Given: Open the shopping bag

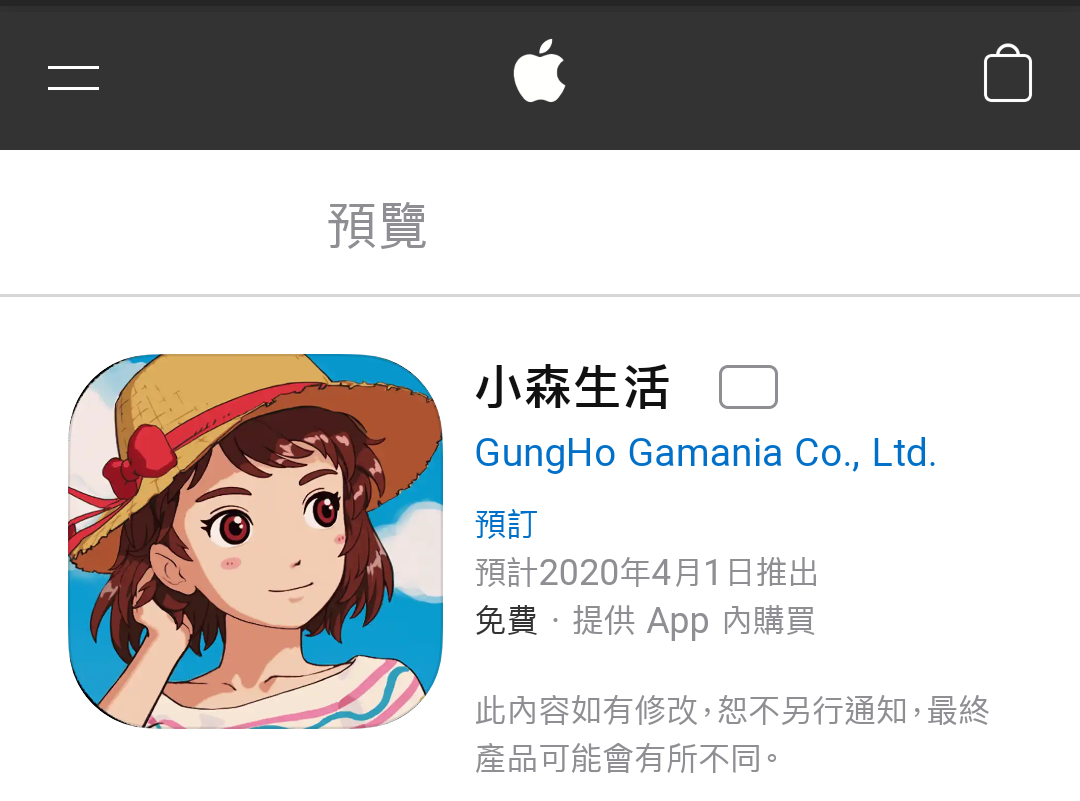Looking at the screenshot, I should click(1007, 74).
